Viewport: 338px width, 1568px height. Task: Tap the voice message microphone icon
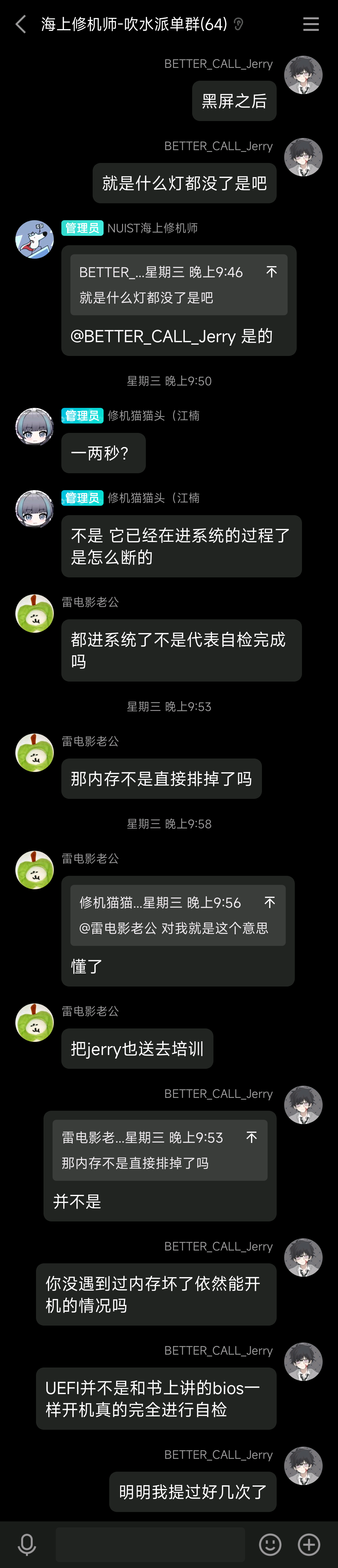click(x=27, y=1544)
